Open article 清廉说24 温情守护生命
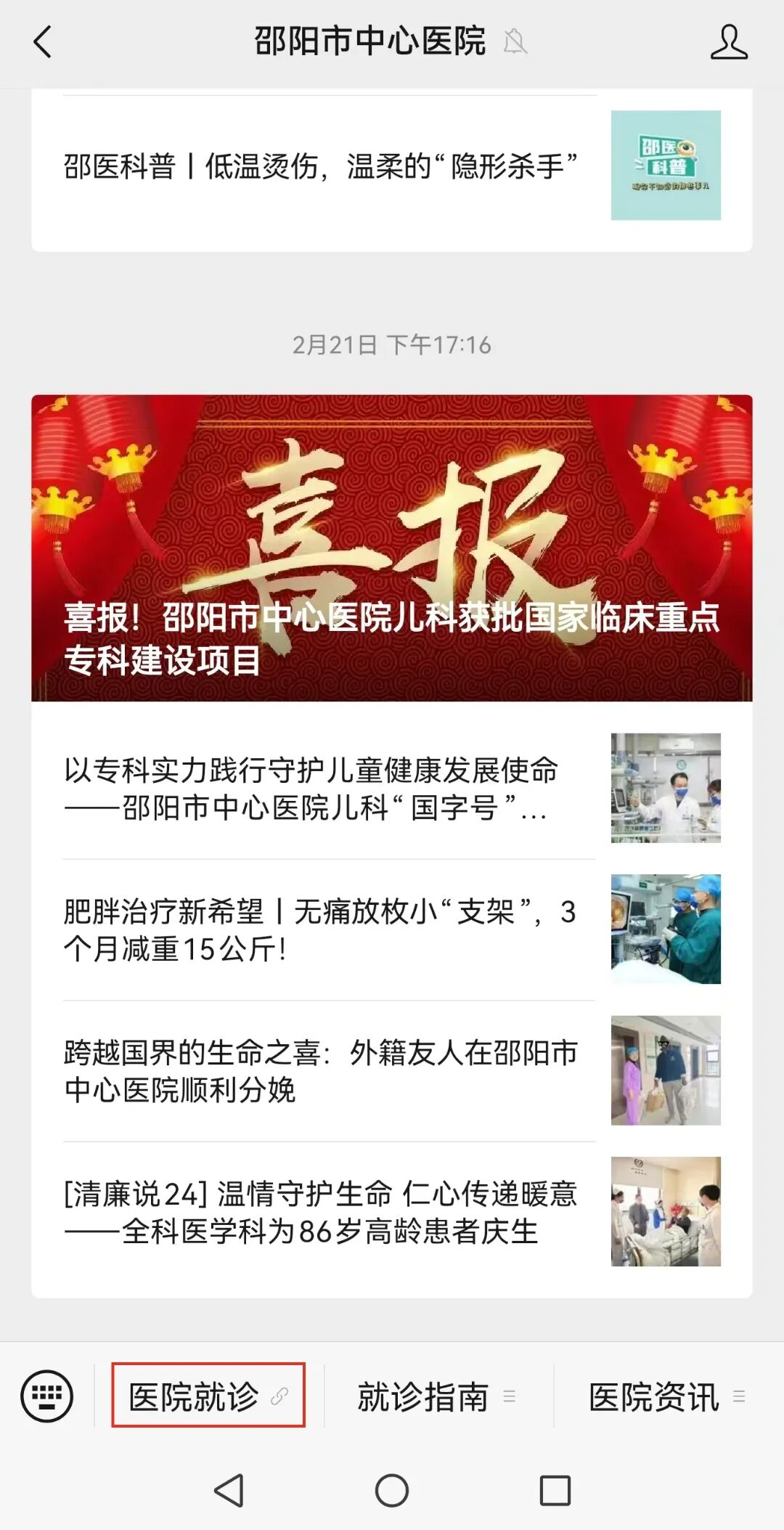Screen dimensions: 784x1530 392,1212
